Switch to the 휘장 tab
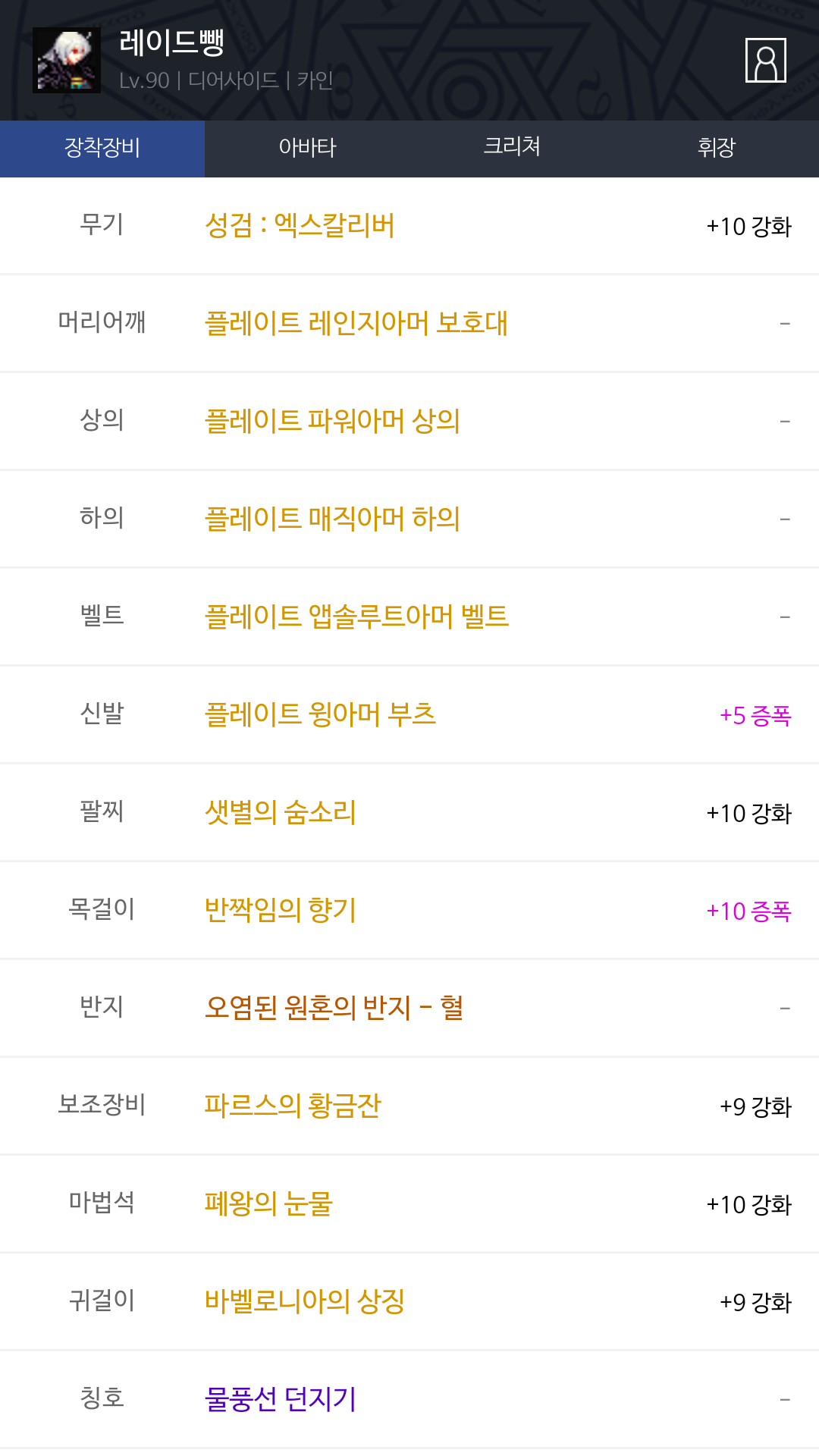 tap(717, 148)
